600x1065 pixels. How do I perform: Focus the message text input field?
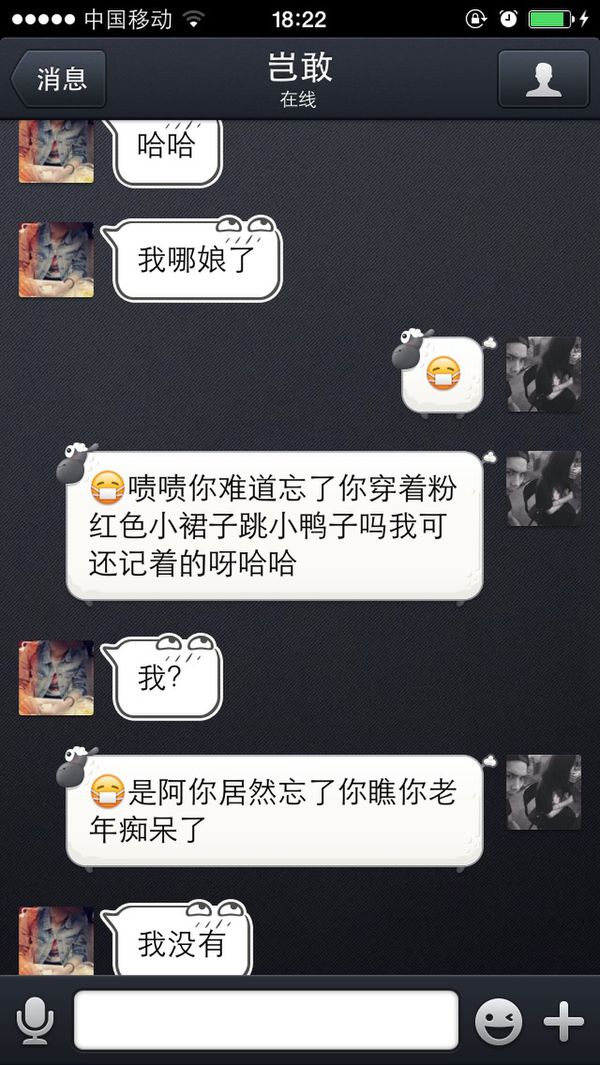pyautogui.click(x=266, y=1019)
